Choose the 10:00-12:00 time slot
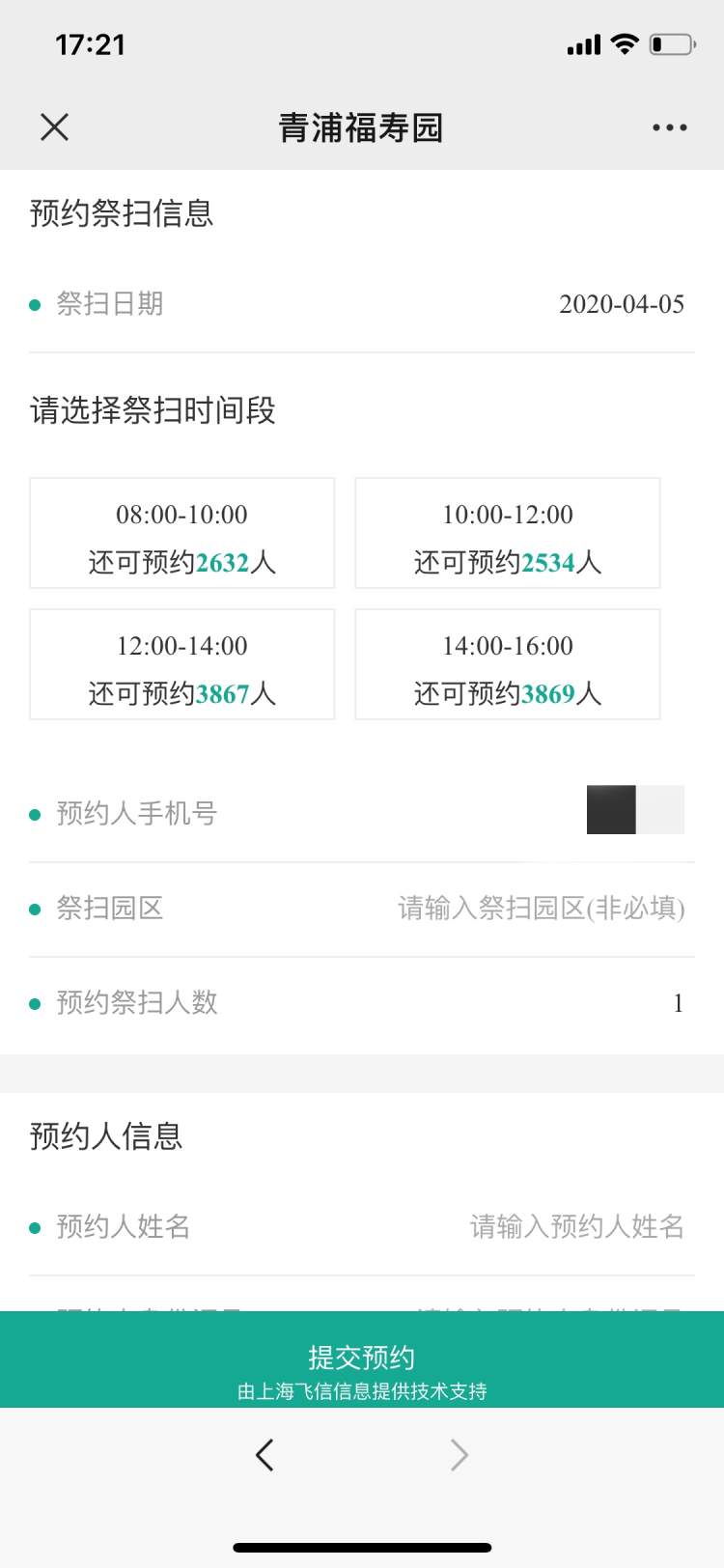The height and width of the screenshot is (1568, 724). pos(508,533)
